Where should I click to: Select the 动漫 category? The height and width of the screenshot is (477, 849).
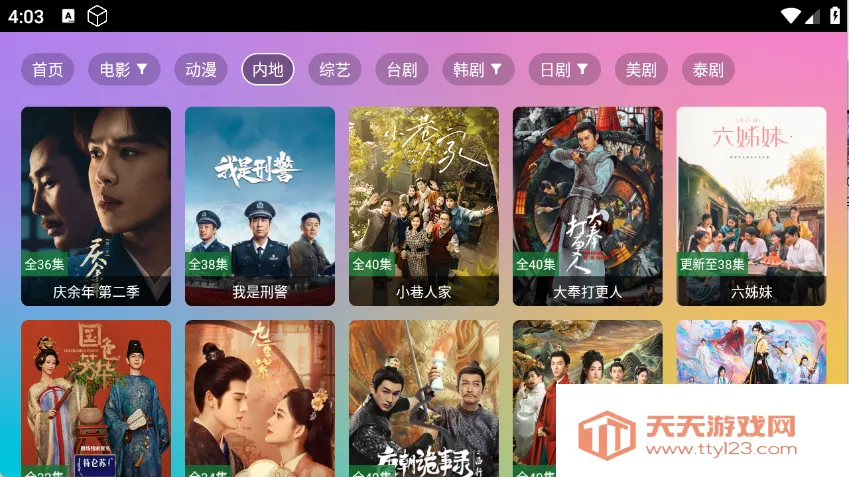(x=201, y=69)
